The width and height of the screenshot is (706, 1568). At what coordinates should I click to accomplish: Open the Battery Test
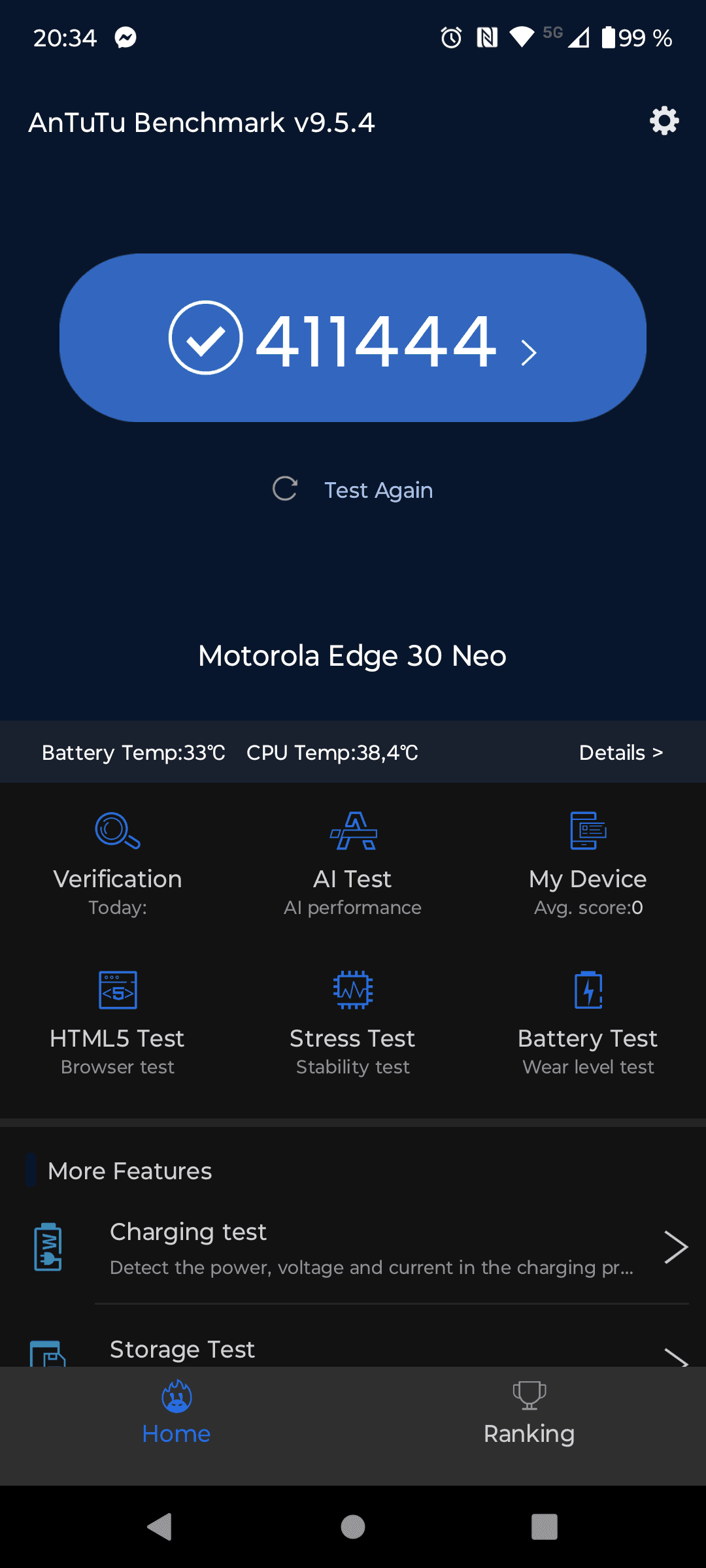588,1022
